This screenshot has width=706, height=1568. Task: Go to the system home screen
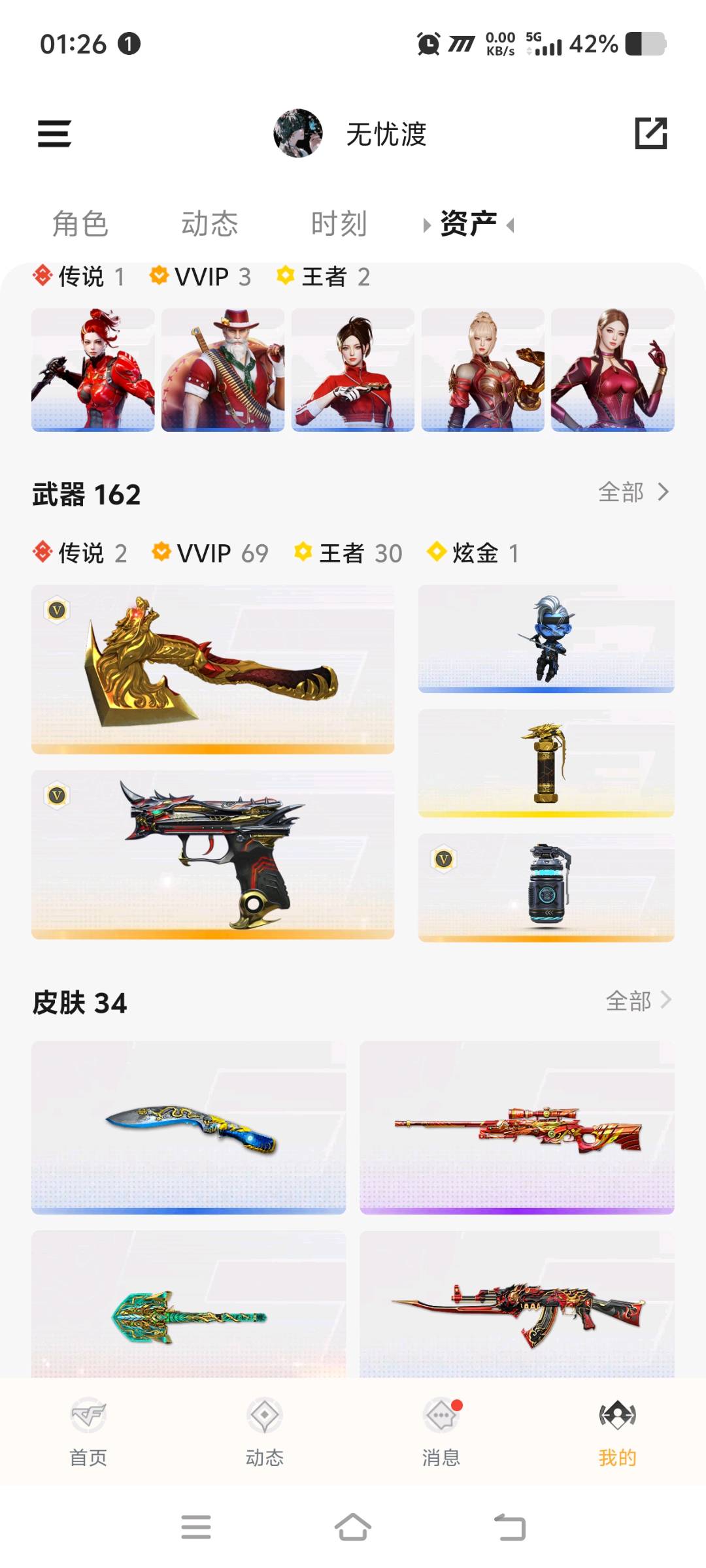(x=353, y=1527)
